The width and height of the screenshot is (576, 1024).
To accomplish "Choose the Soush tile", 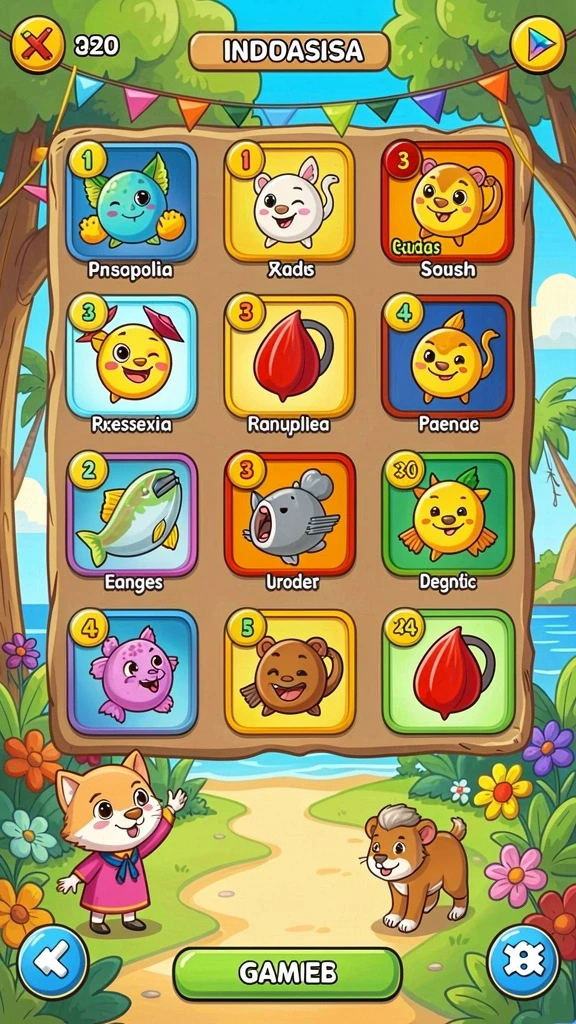I will 448,202.
